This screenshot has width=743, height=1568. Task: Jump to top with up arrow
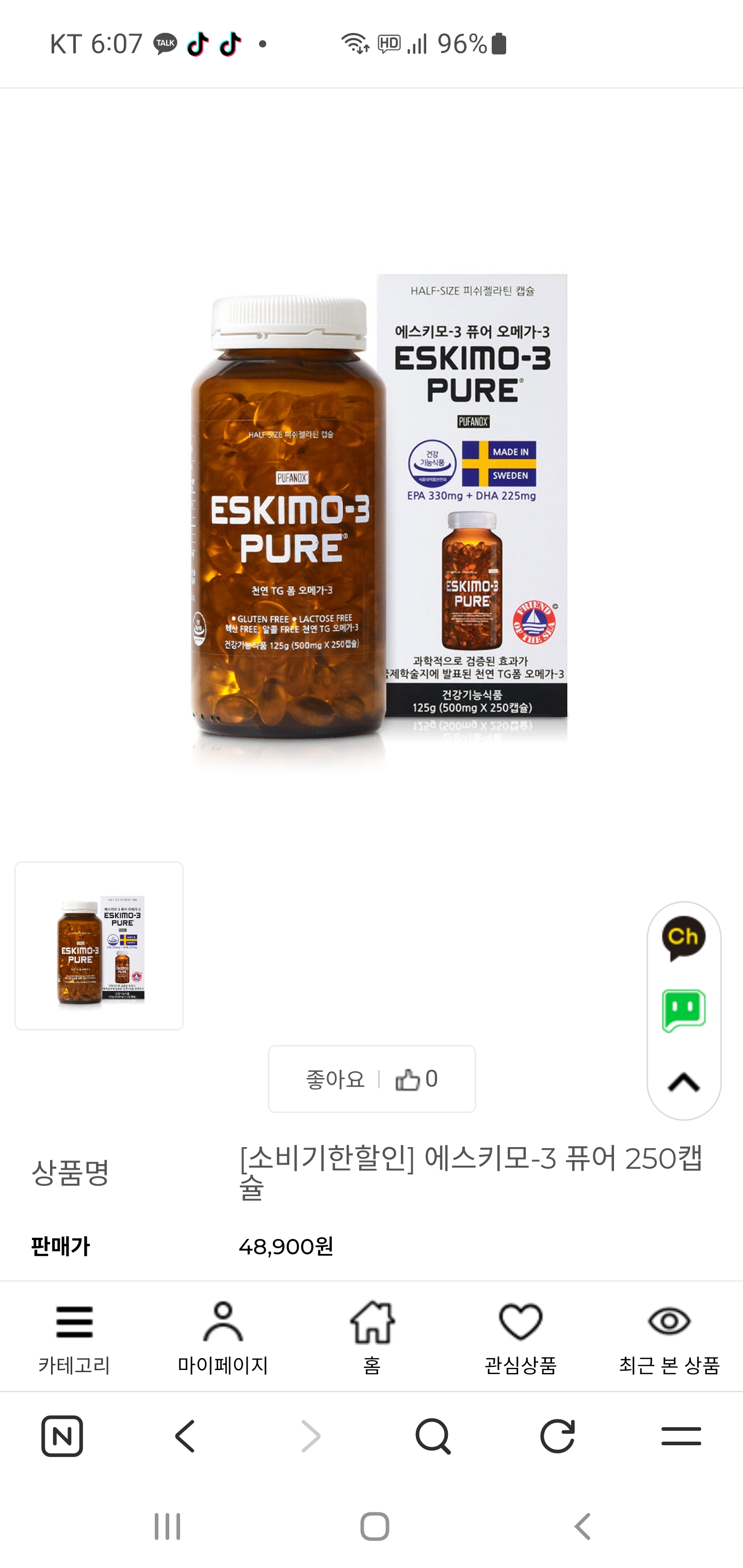coord(683,1083)
